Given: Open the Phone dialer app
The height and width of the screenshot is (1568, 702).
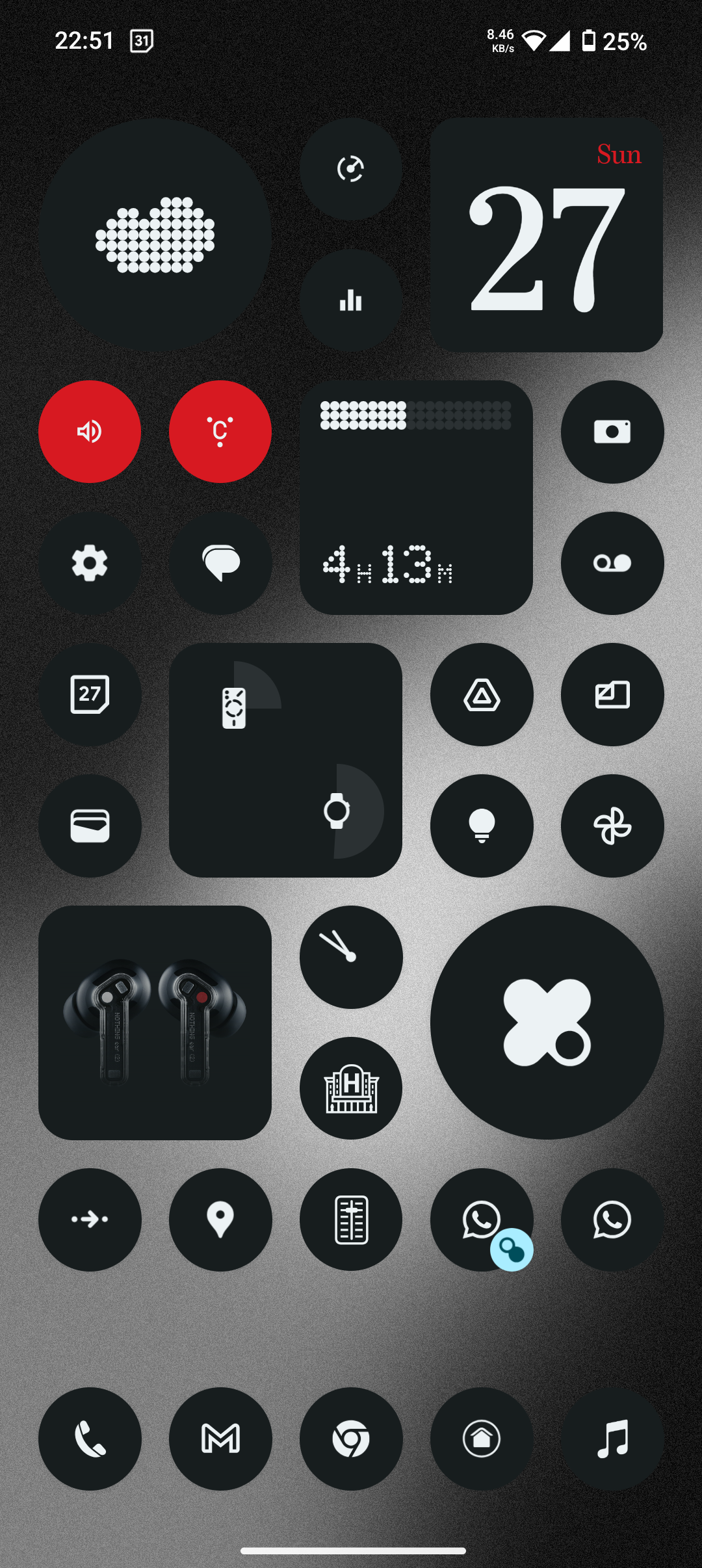Looking at the screenshot, I should click(90, 1439).
